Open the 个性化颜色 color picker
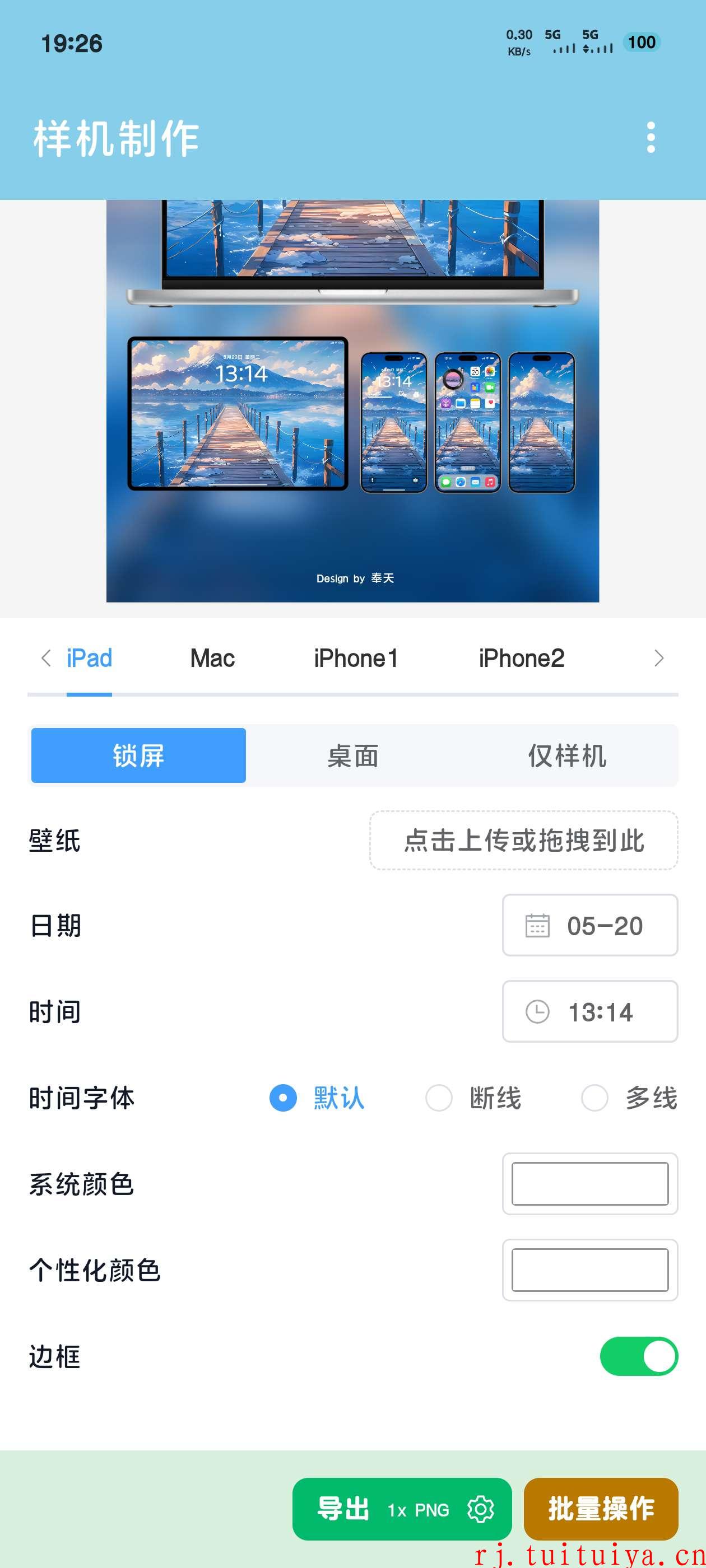The width and height of the screenshot is (706, 1568). coord(589,1270)
